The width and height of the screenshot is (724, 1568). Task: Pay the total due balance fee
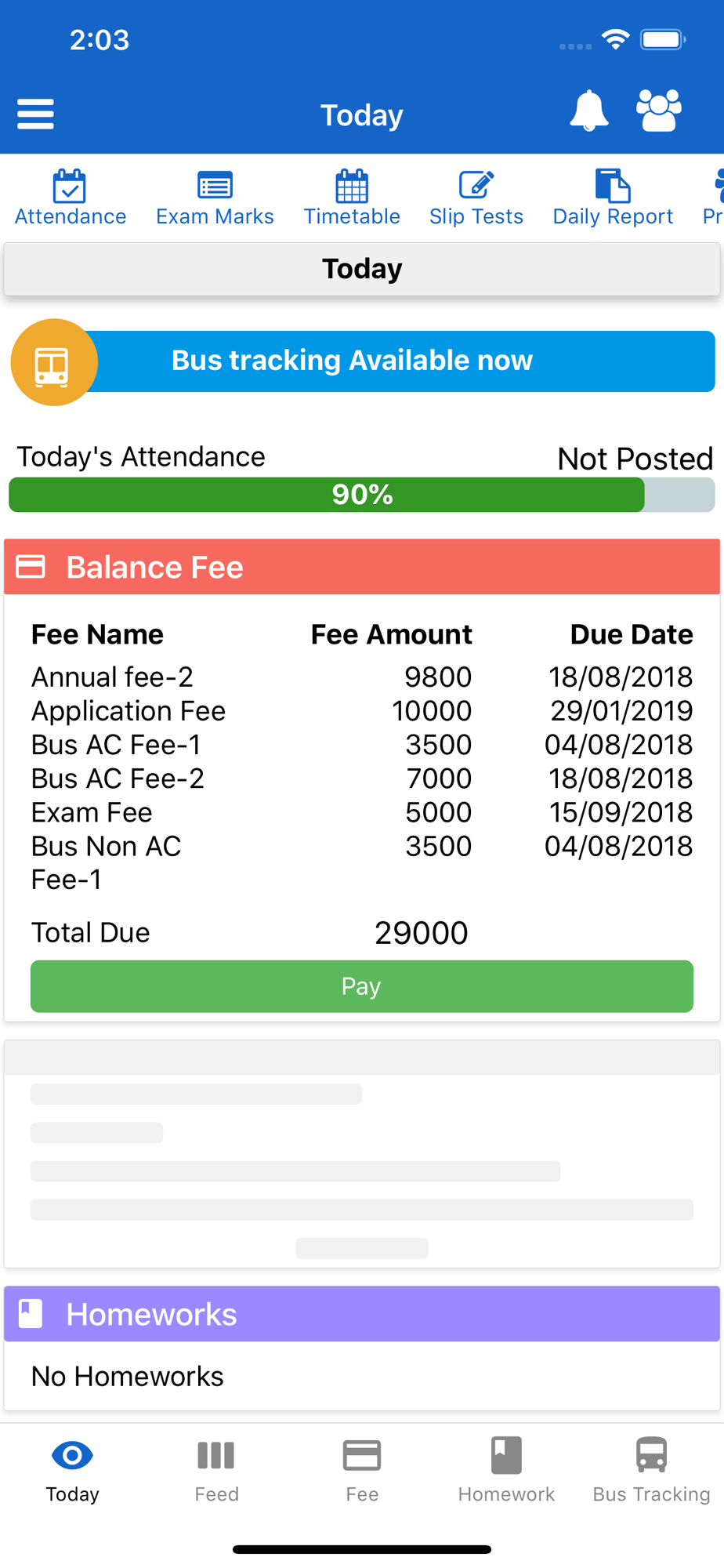pos(362,986)
